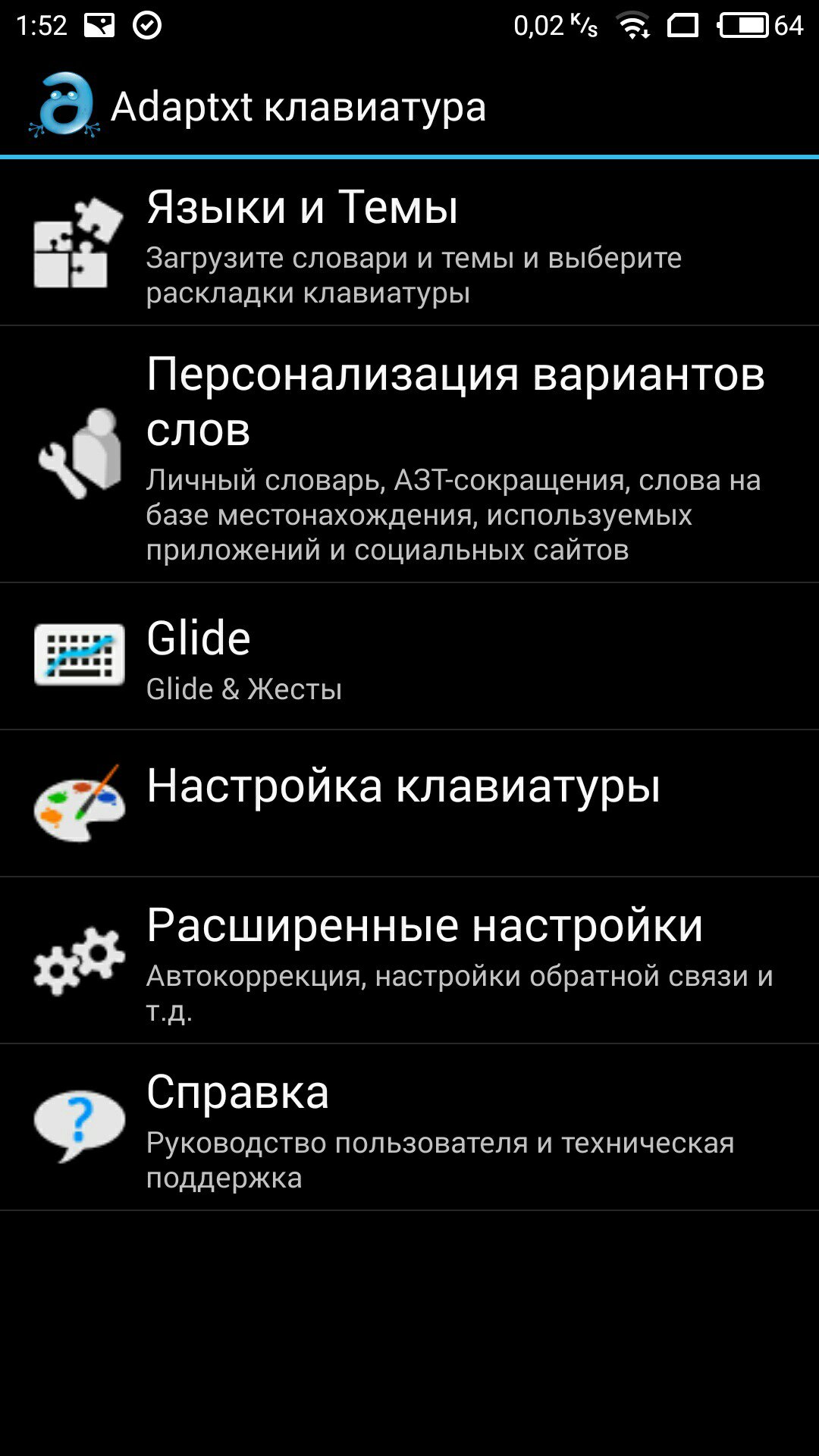This screenshot has height=1456, width=819.
Task: Open Справка help section
Action: pos(409,1127)
